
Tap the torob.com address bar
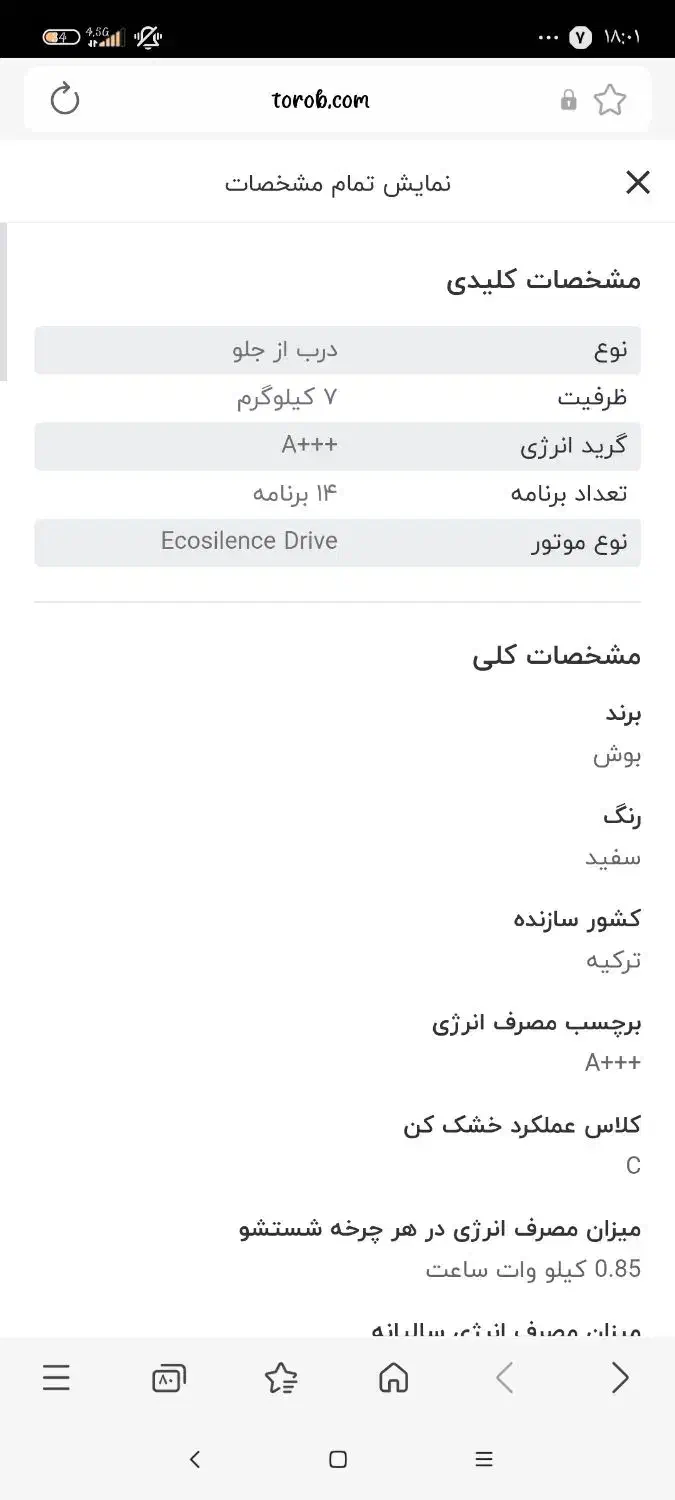point(320,99)
